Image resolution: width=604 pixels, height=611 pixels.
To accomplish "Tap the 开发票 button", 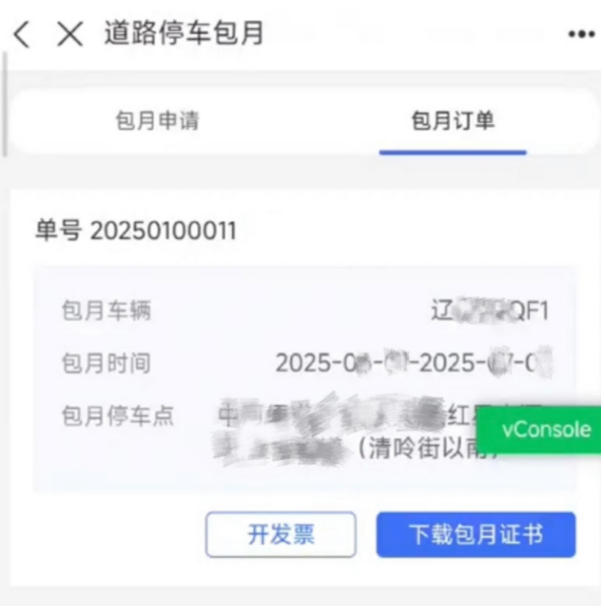I will click(281, 535).
